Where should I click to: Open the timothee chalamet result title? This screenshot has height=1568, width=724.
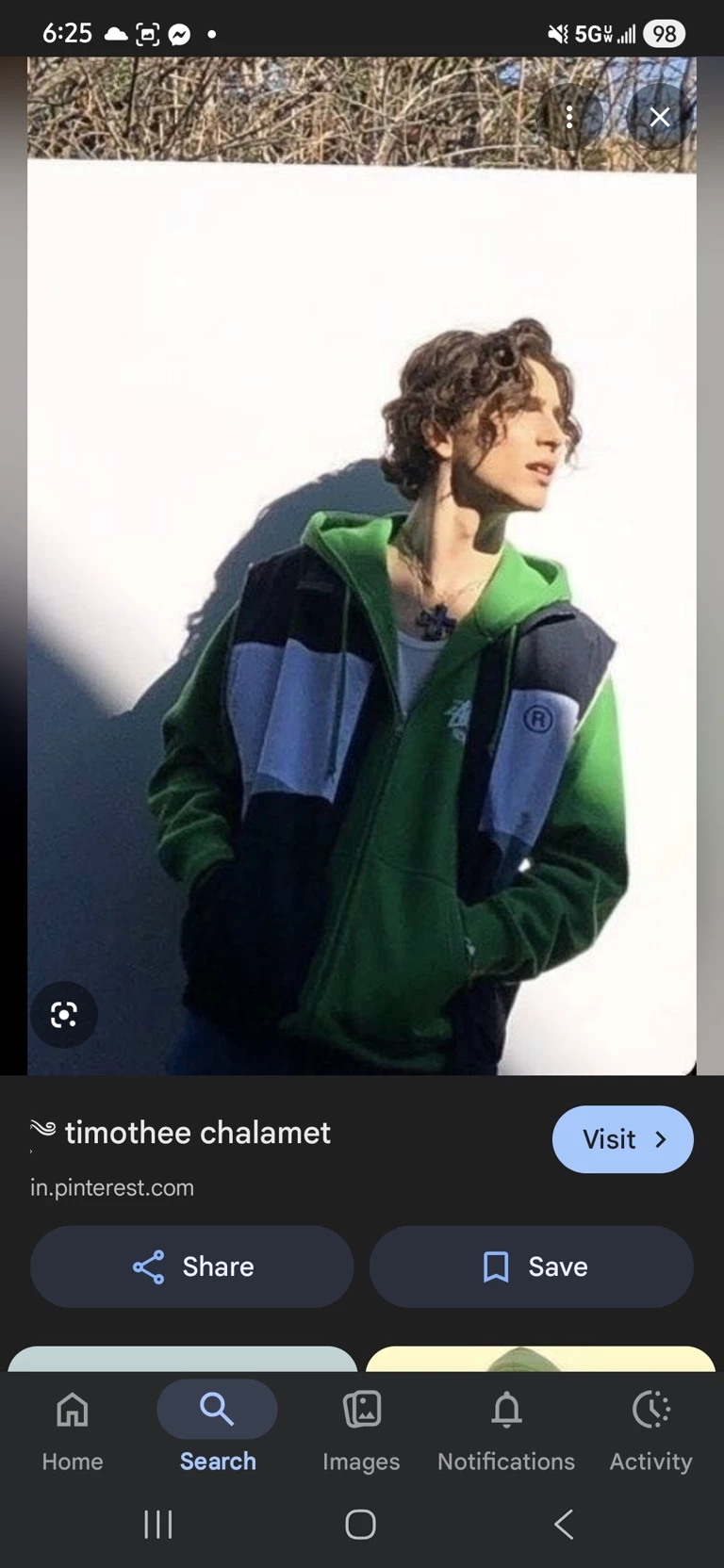pyautogui.click(x=198, y=1133)
